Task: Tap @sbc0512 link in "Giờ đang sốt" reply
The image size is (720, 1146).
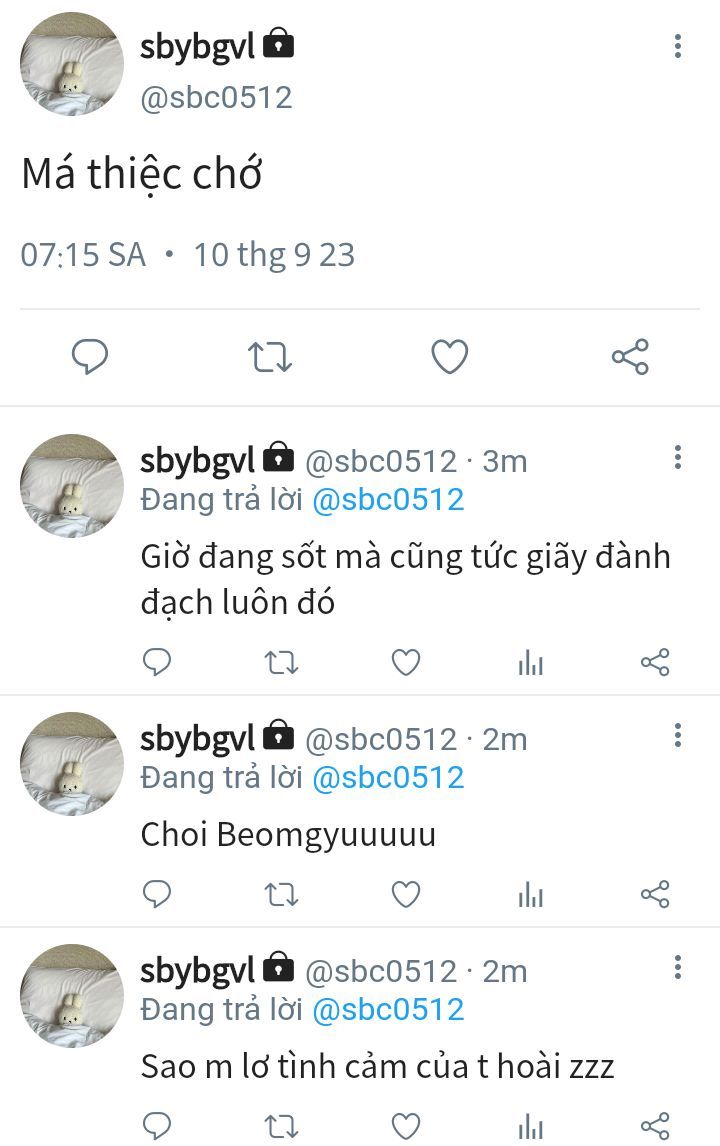Action: tap(388, 500)
